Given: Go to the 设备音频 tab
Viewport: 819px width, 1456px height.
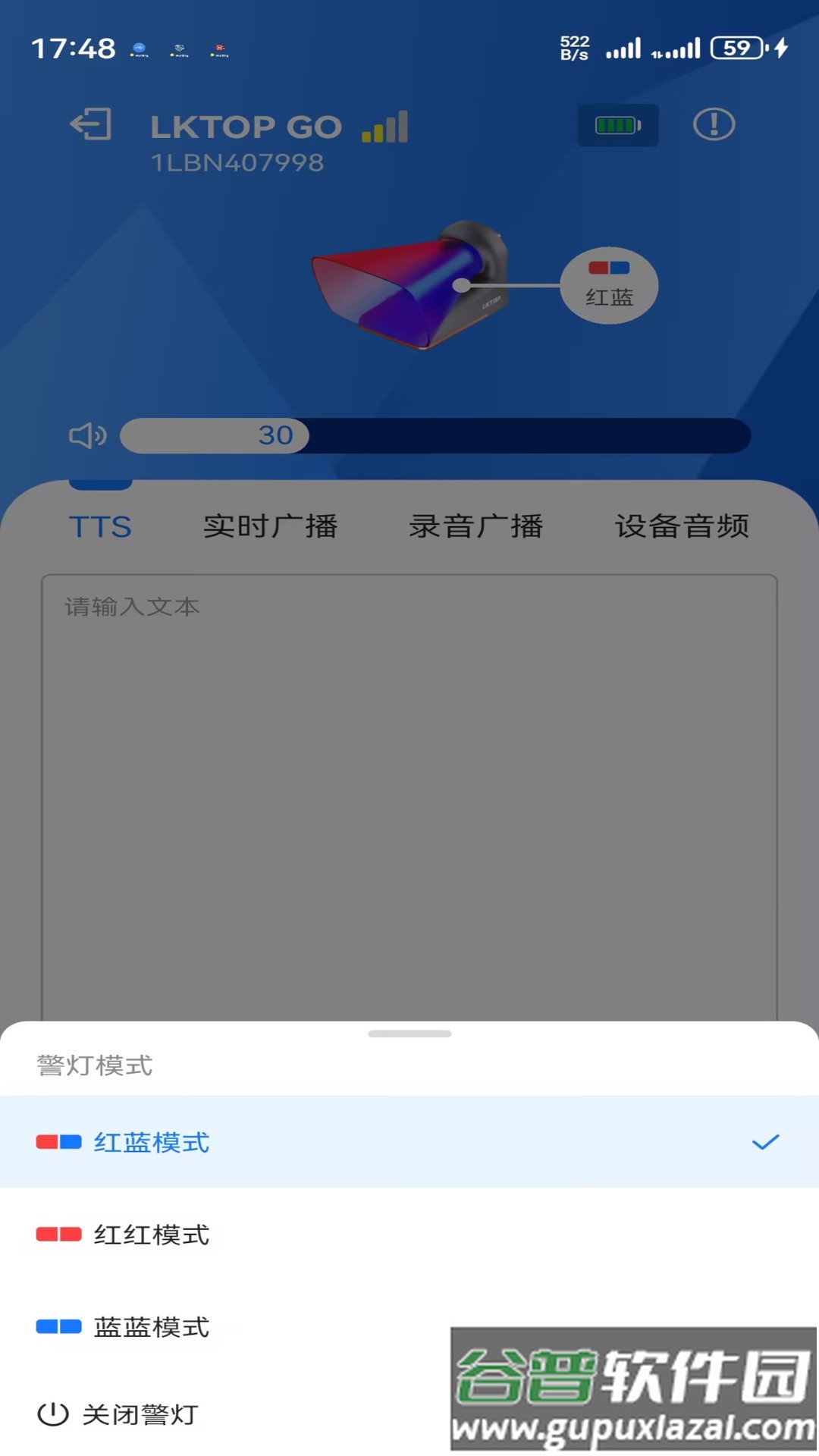Looking at the screenshot, I should point(682,526).
